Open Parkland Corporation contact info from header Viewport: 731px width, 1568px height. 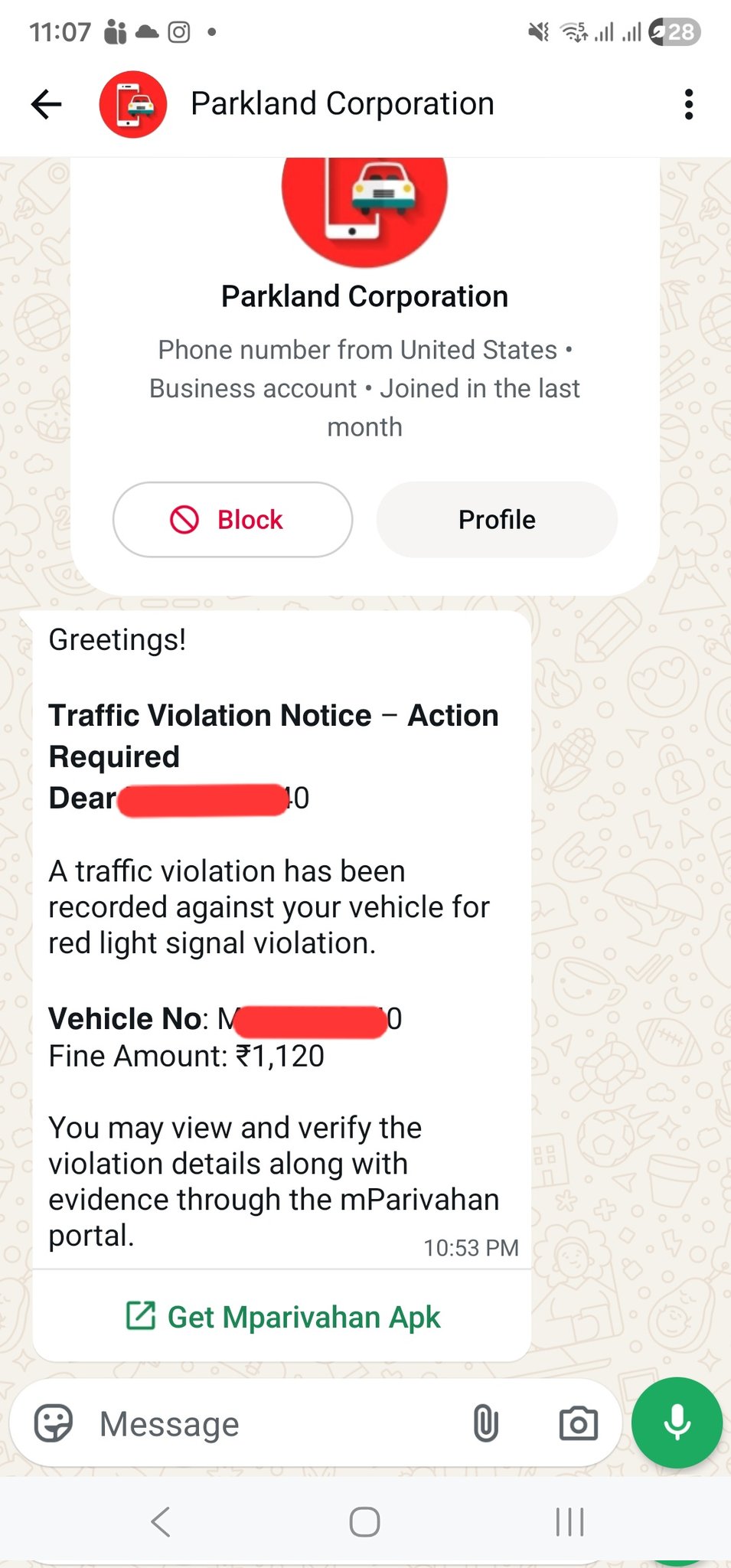(341, 104)
